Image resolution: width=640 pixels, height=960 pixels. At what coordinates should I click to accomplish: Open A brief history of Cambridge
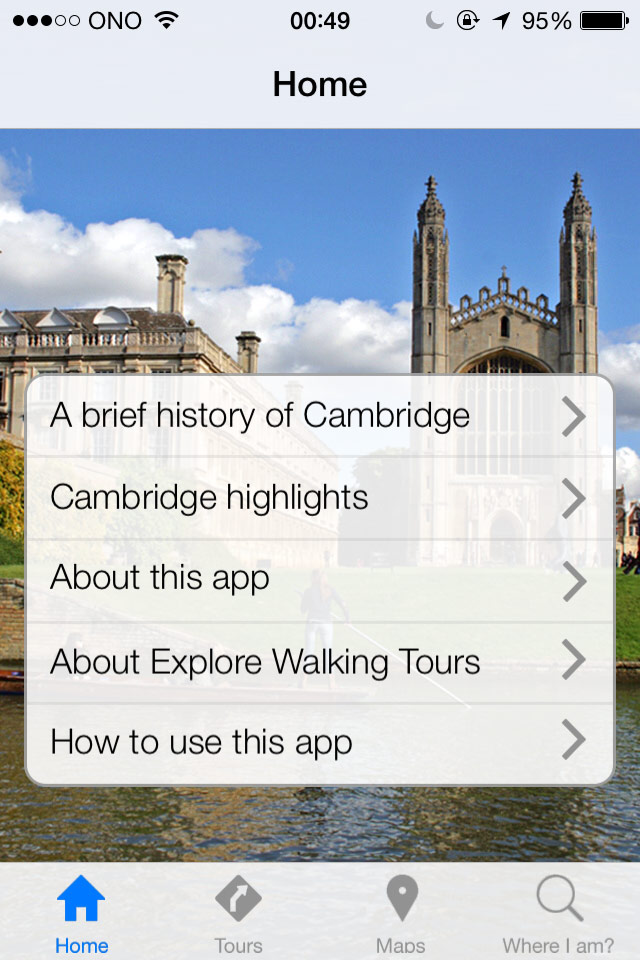pos(319,416)
